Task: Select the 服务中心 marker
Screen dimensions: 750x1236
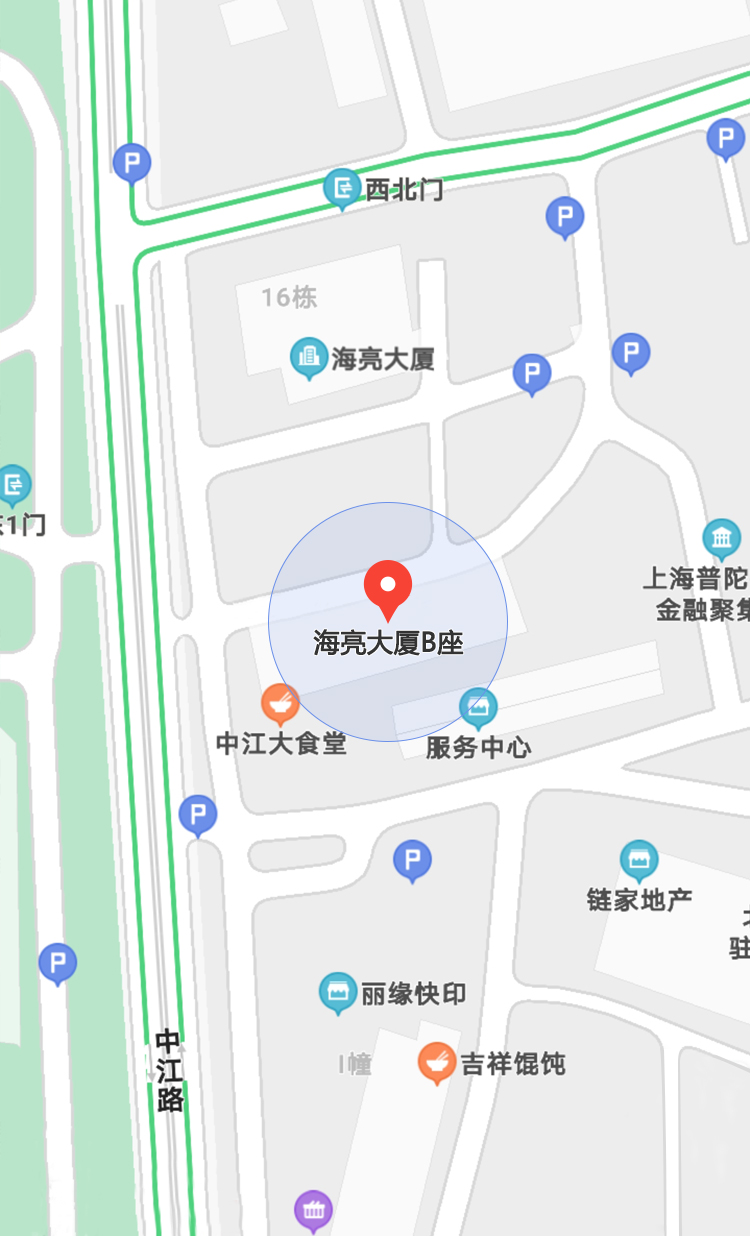Action: pos(478,708)
